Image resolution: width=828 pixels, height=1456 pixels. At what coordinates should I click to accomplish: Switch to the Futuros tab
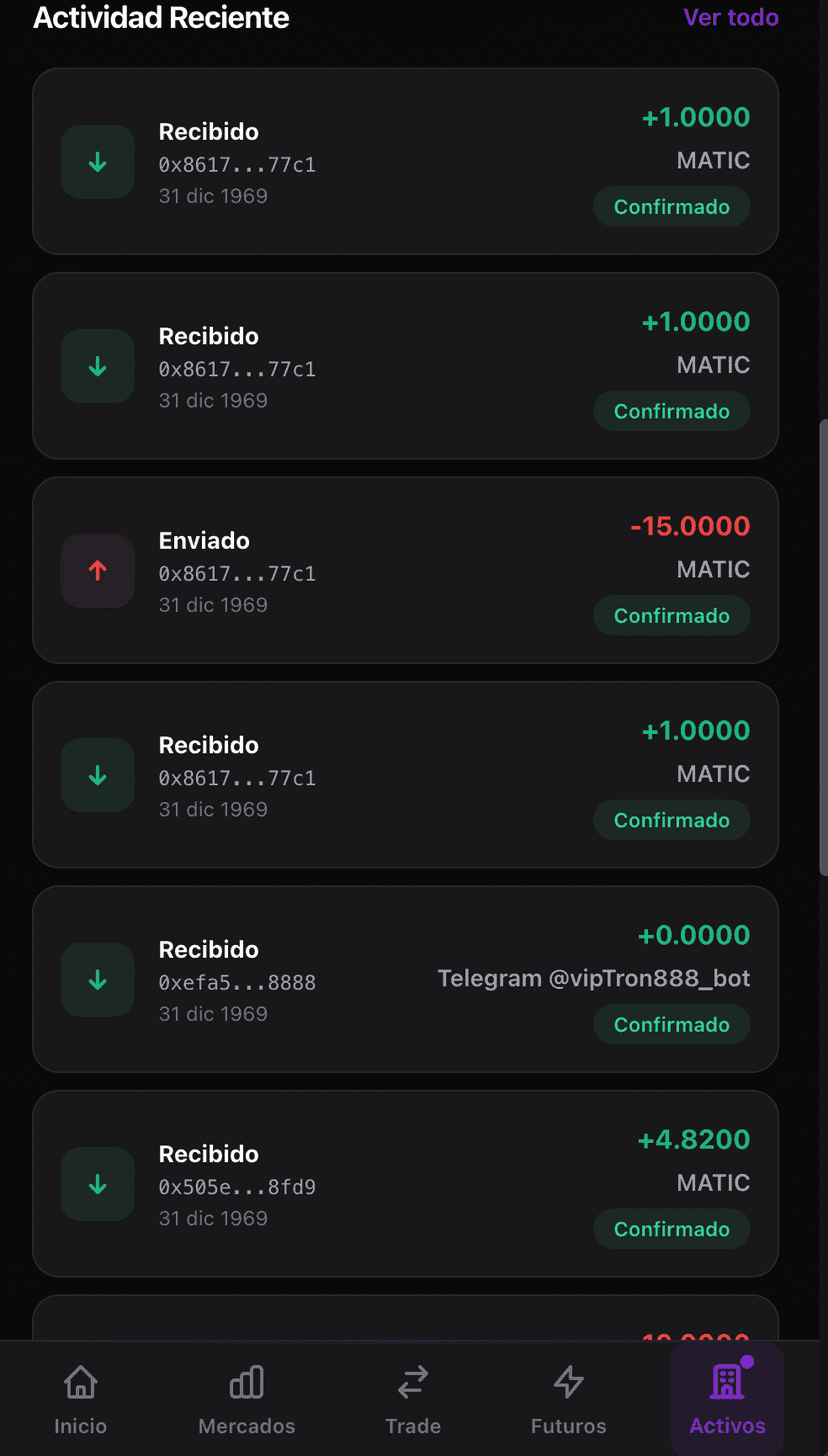coord(568,1426)
